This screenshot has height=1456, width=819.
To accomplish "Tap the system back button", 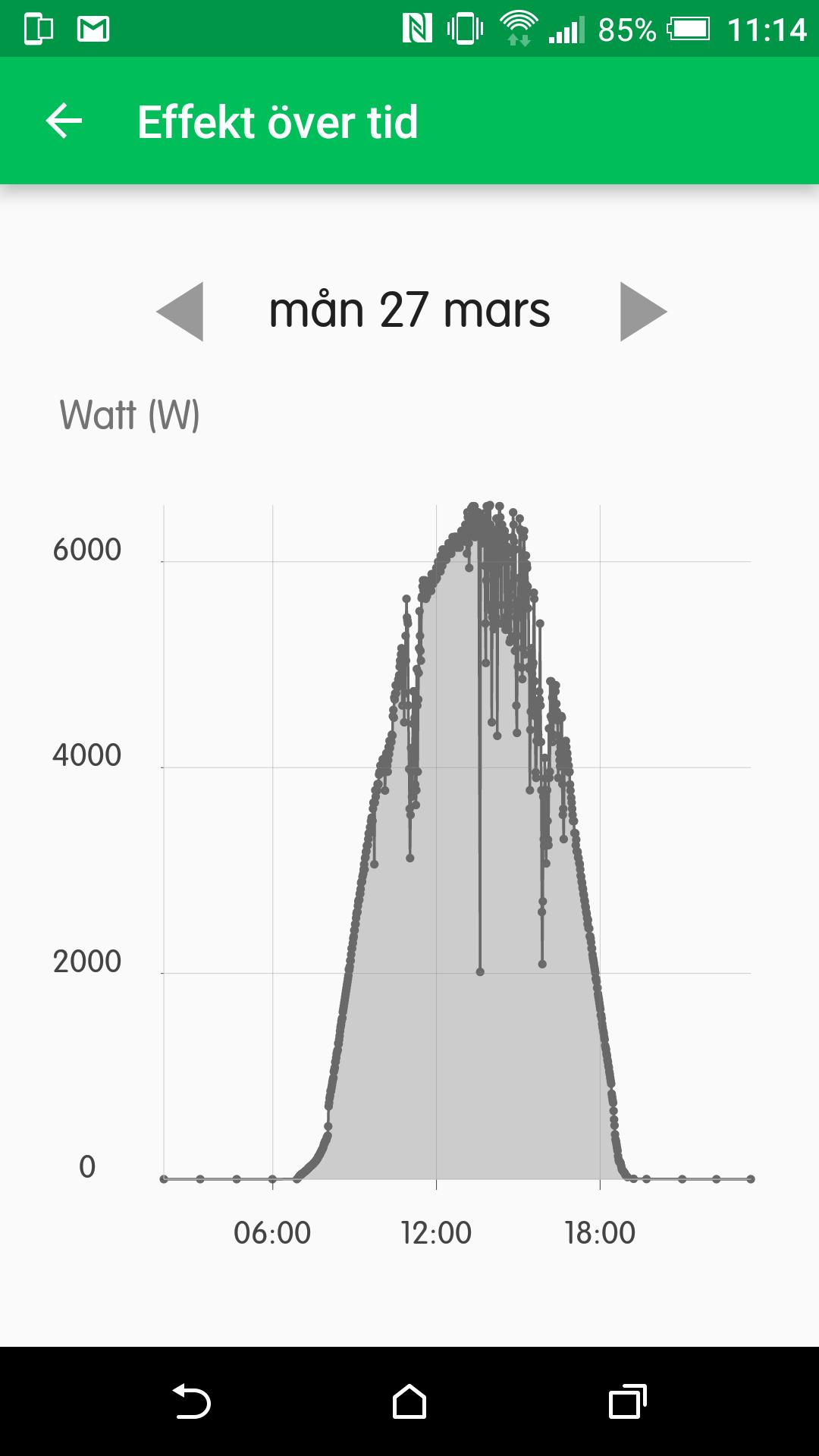I will pos(191,1401).
